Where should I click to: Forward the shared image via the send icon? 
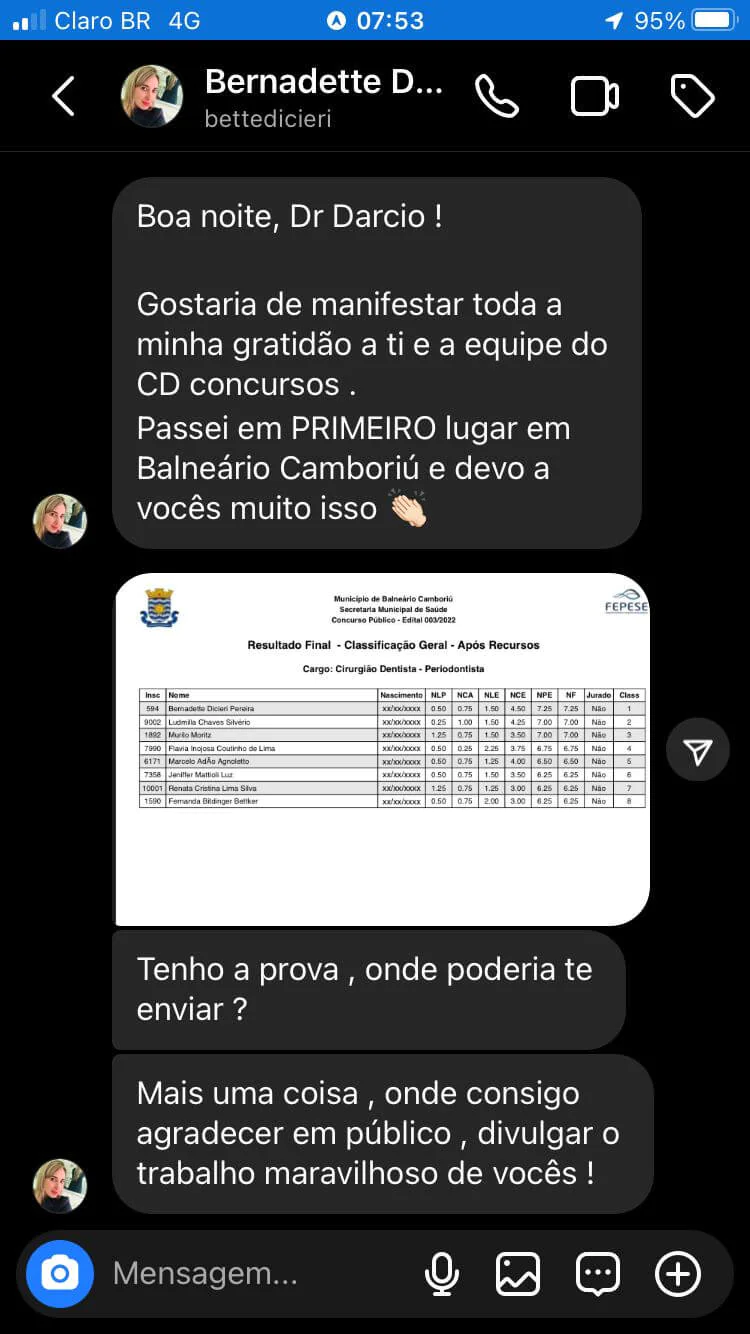click(697, 751)
